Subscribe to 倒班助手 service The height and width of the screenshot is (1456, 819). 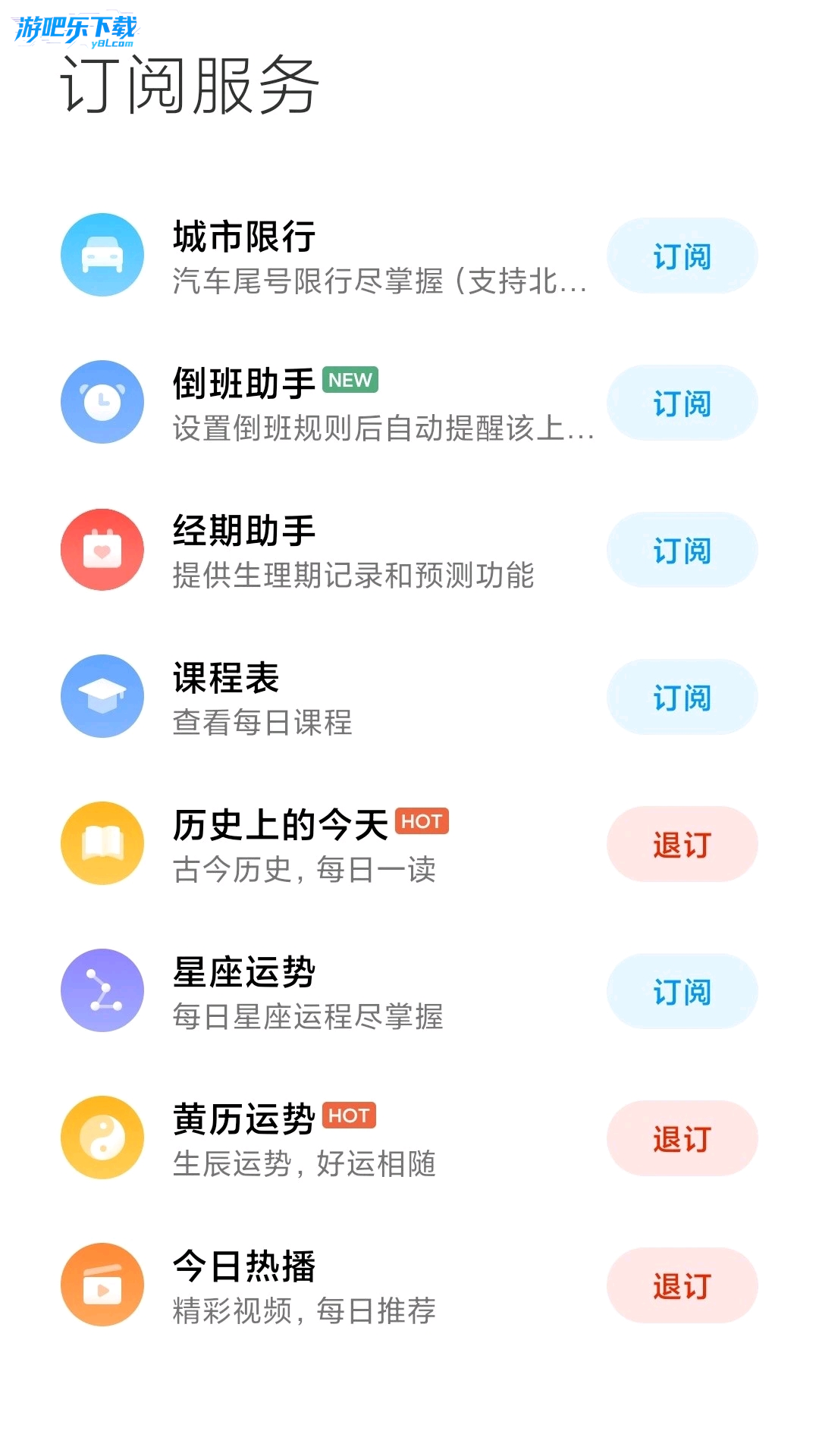pyautogui.click(x=682, y=403)
